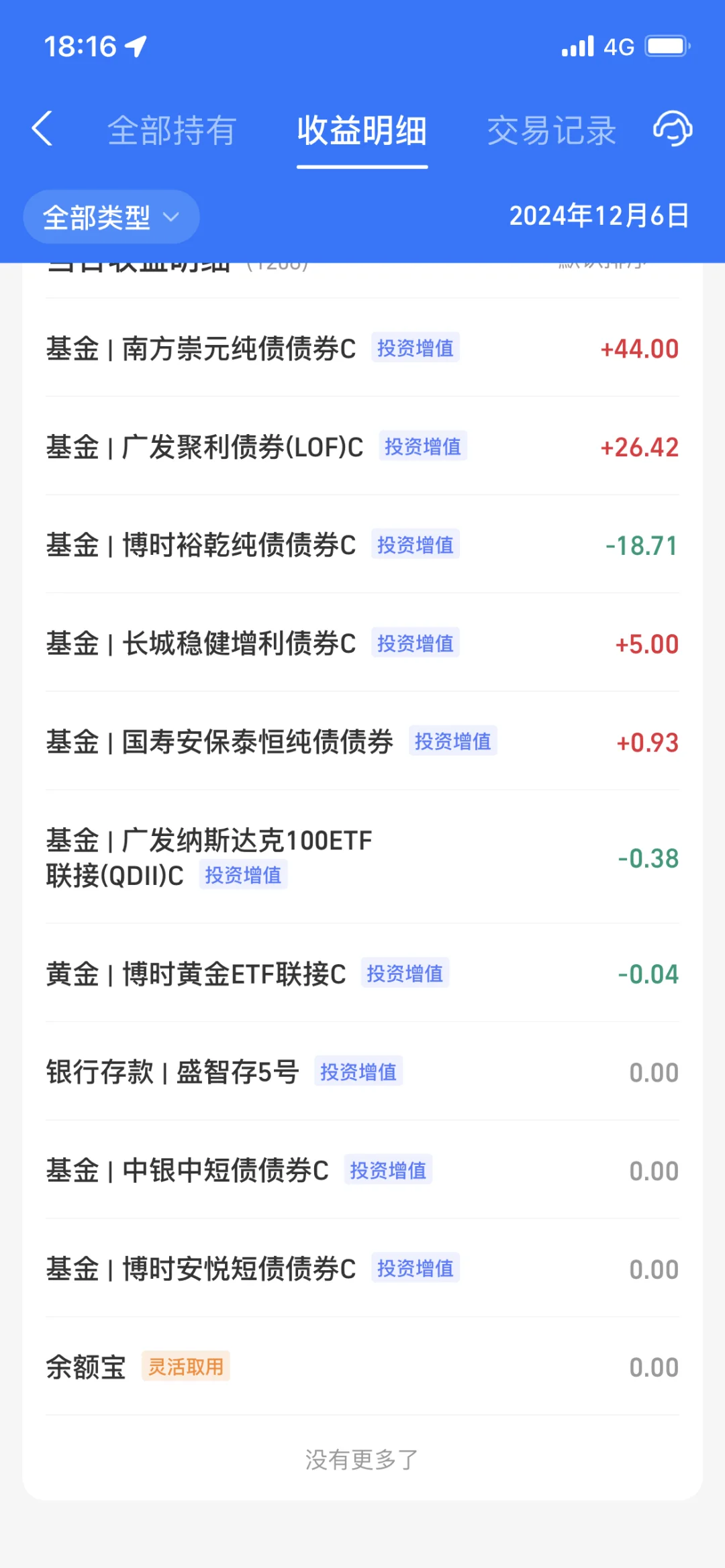The width and height of the screenshot is (725, 1568).
Task: Open 长城稳健增利债券C fund row
Action: point(362,643)
